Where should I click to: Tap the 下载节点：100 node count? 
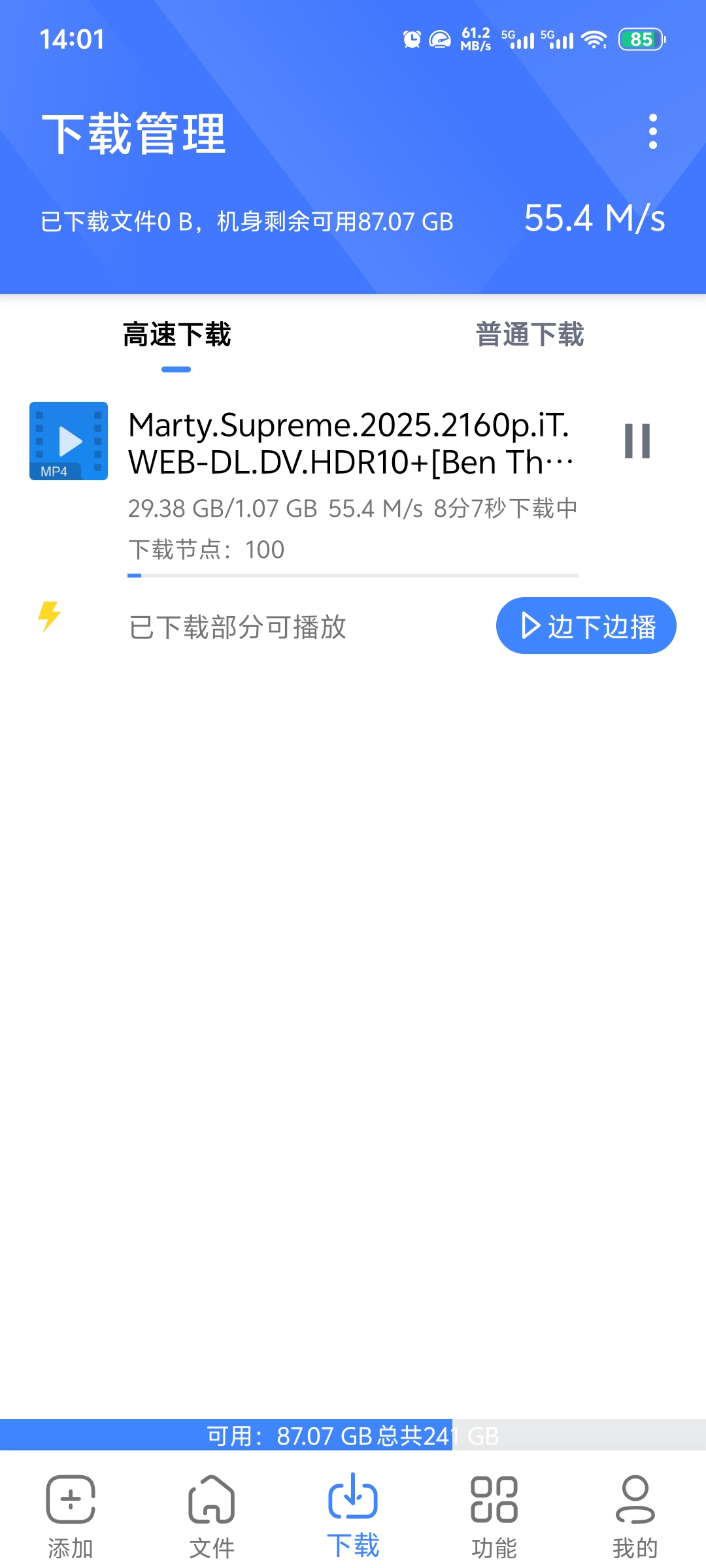[205, 550]
